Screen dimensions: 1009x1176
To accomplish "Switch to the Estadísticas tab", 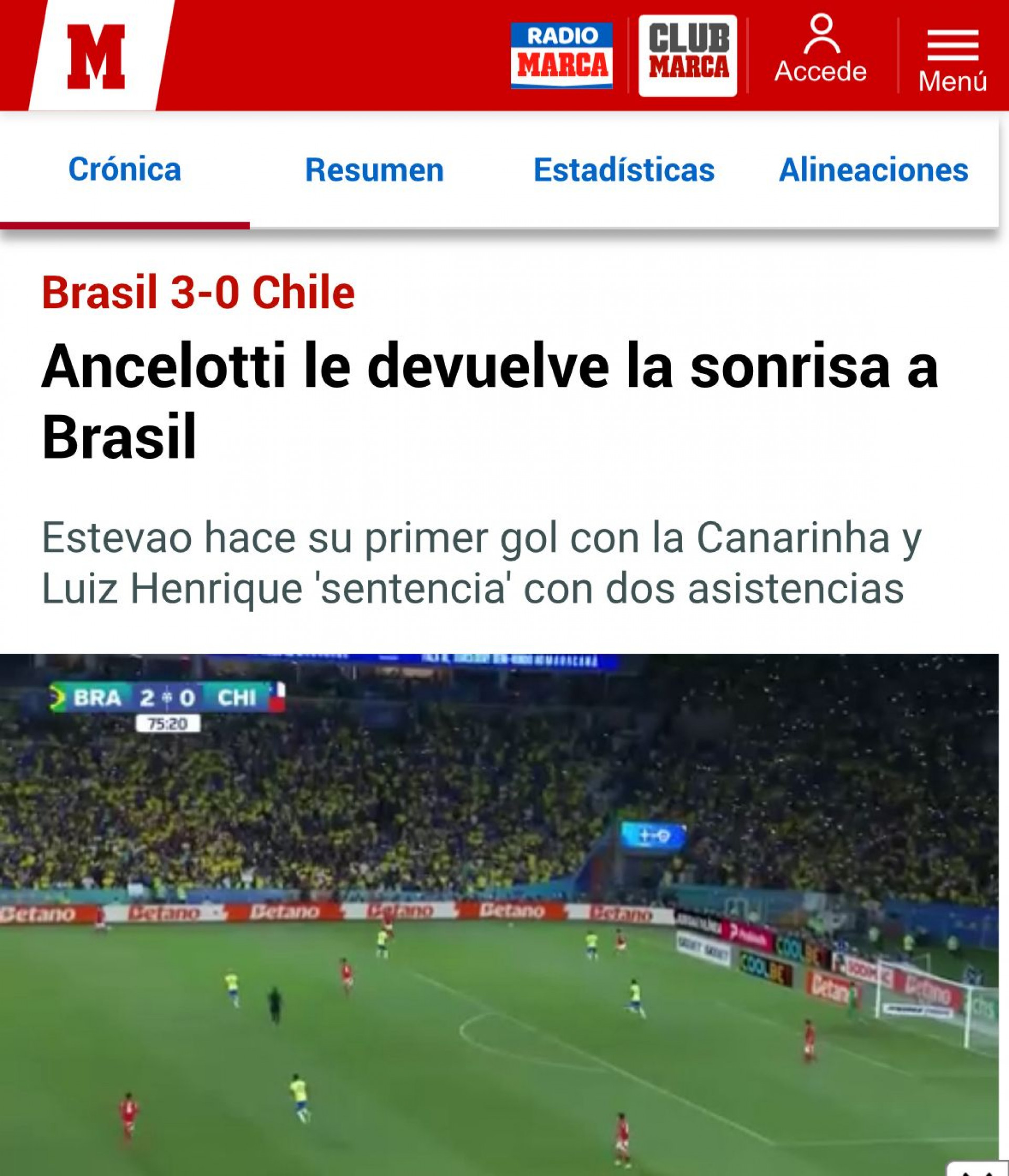I will tap(624, 170).
